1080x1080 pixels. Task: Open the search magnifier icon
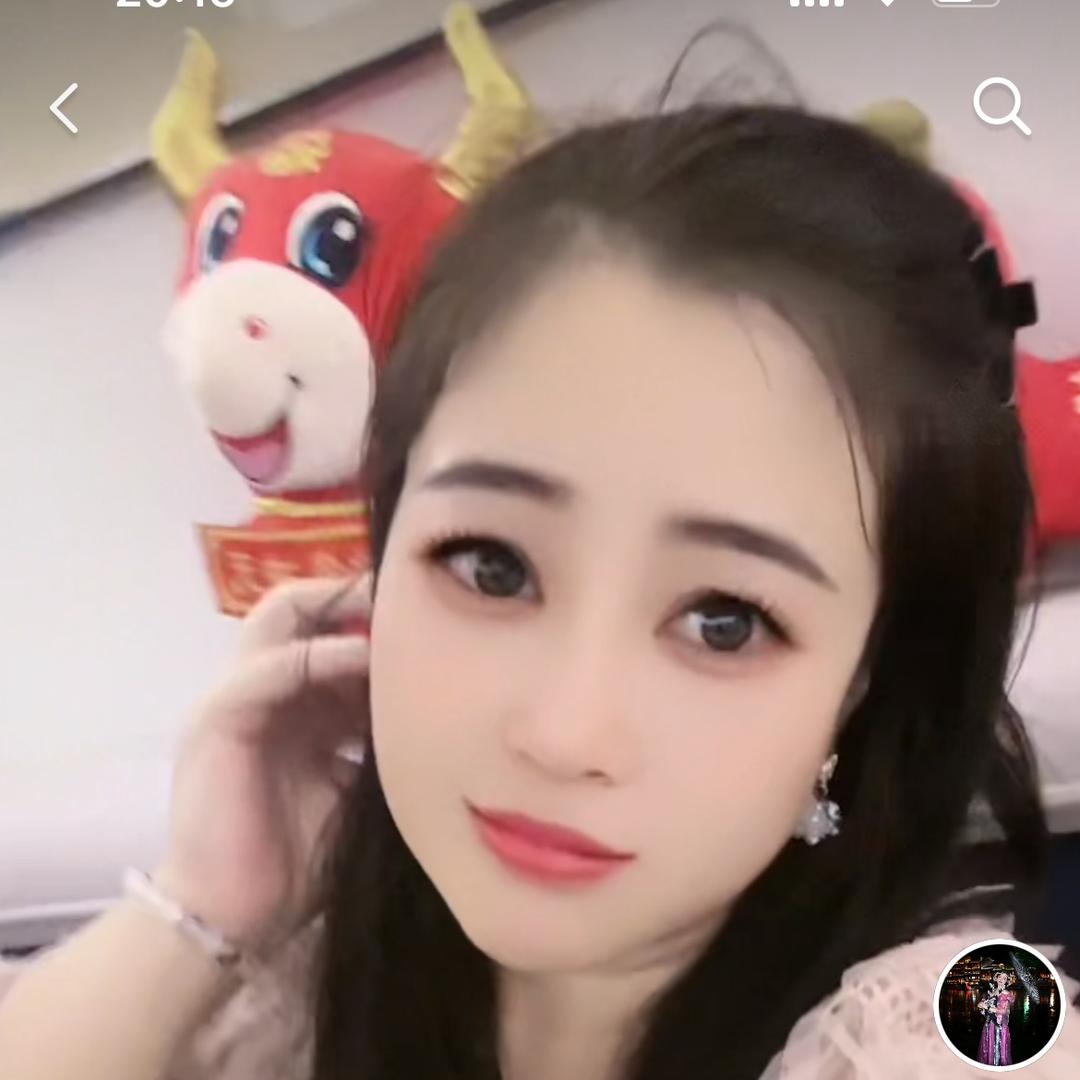pos(1001,107)
